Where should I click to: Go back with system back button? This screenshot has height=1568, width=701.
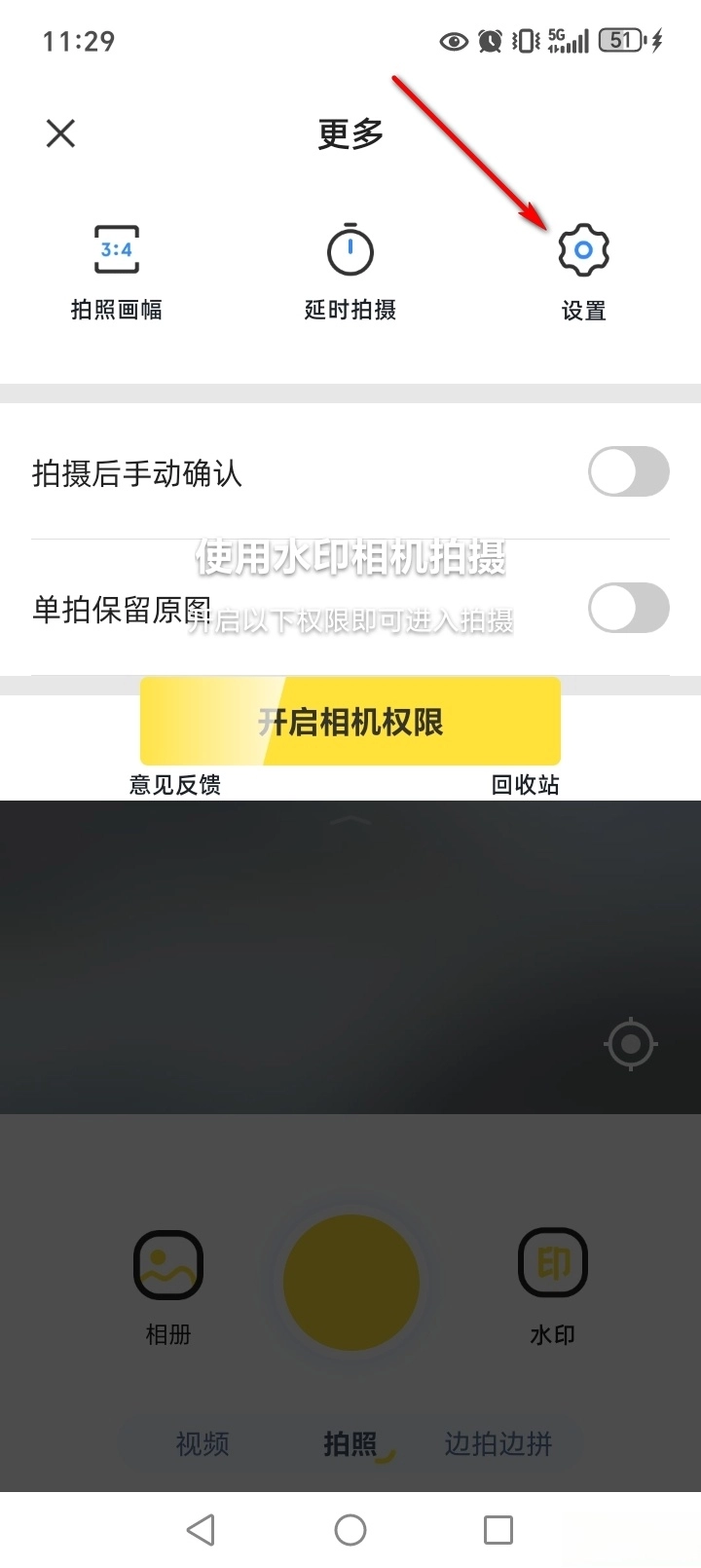coord(201,1529)
